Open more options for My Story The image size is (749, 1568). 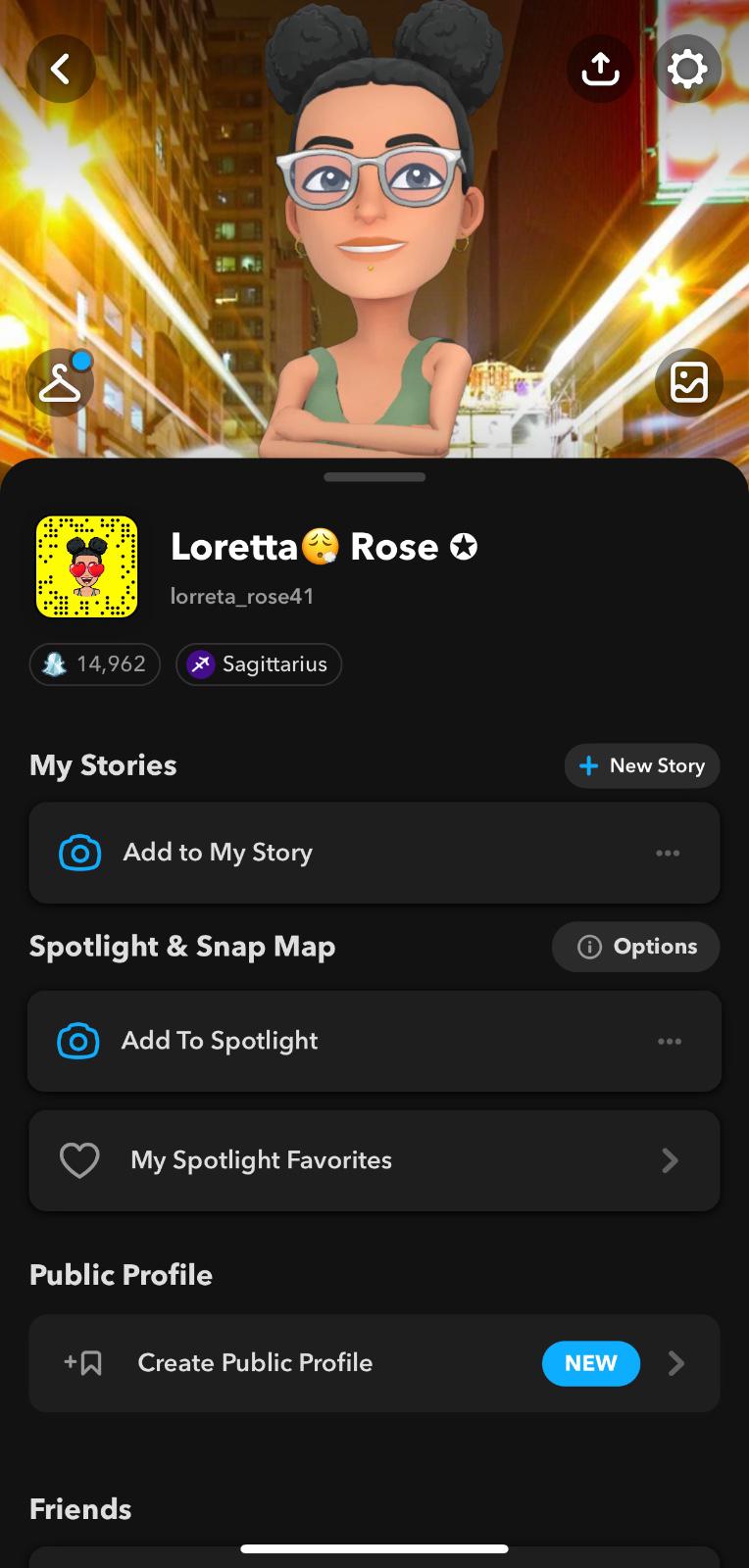coord(668,853)
